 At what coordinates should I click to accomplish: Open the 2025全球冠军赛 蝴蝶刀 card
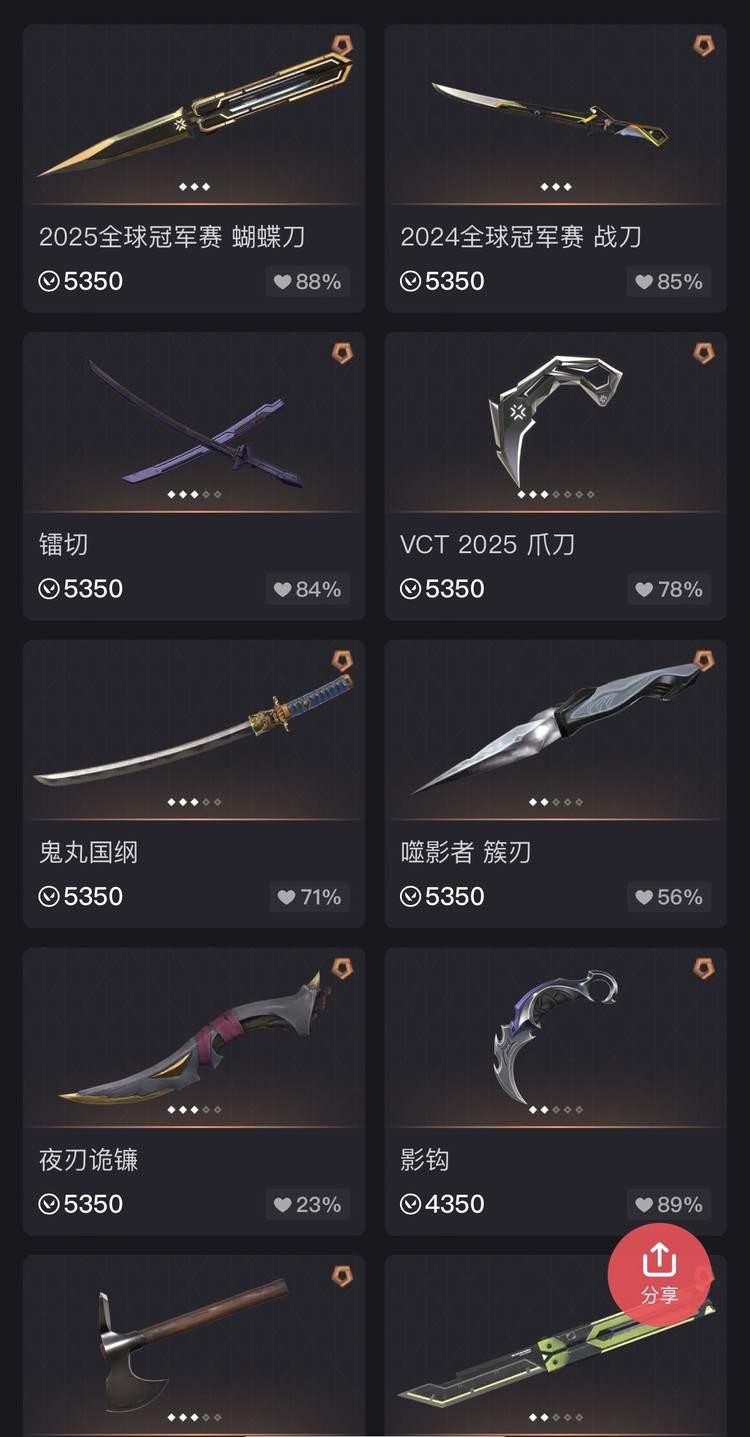tap(193, 130)
